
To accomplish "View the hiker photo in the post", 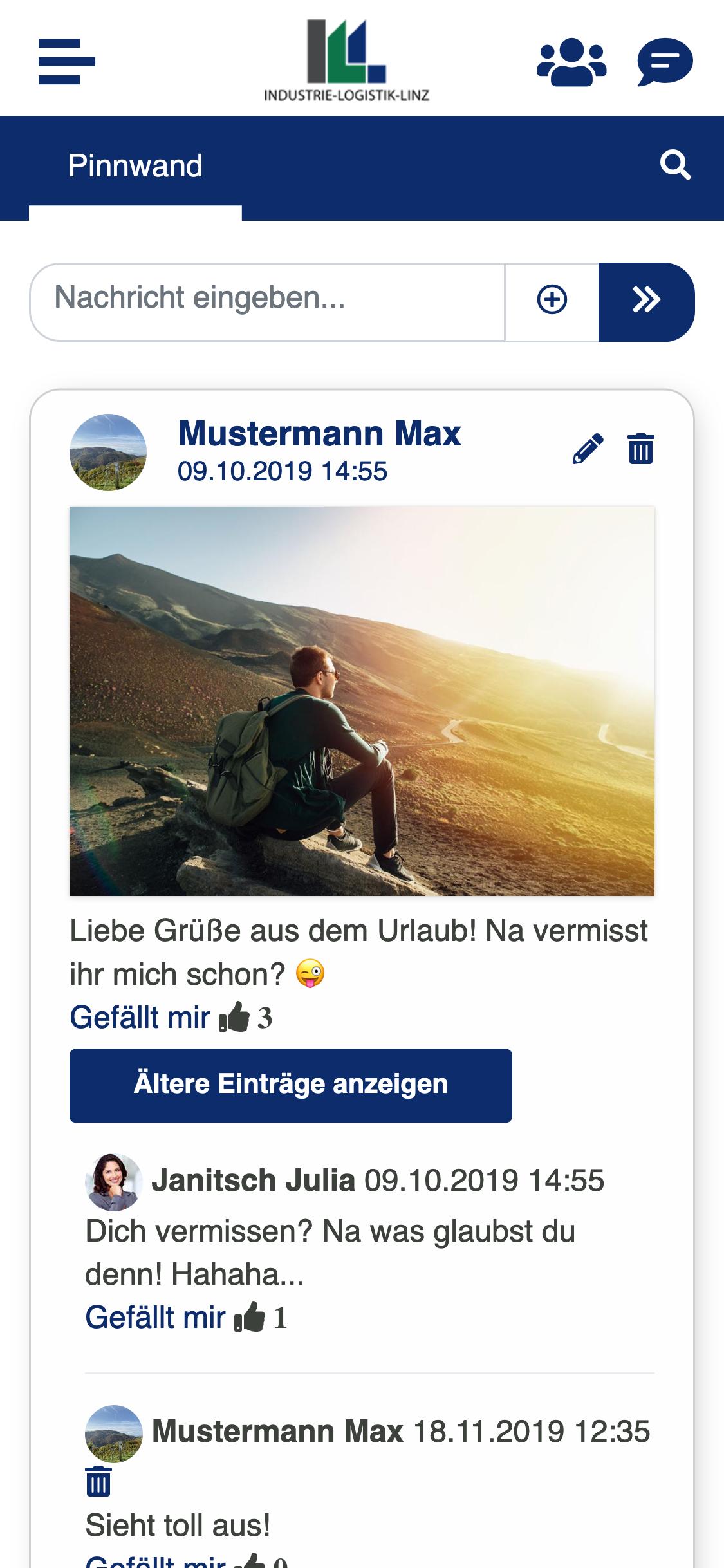I will pos(362,701).
